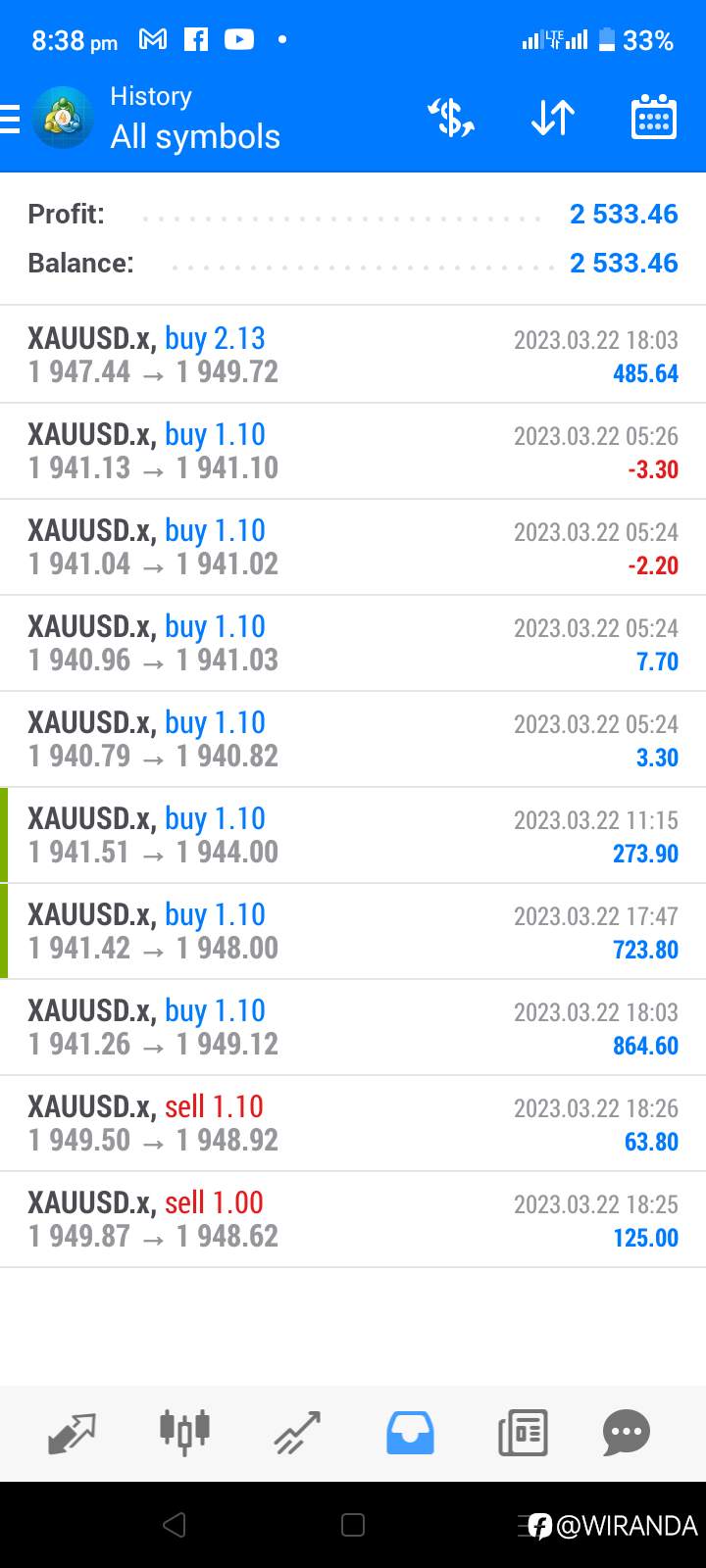706x1568 pixels.
Task: Open the hamburger drawer menu
Action: point(10,119)
